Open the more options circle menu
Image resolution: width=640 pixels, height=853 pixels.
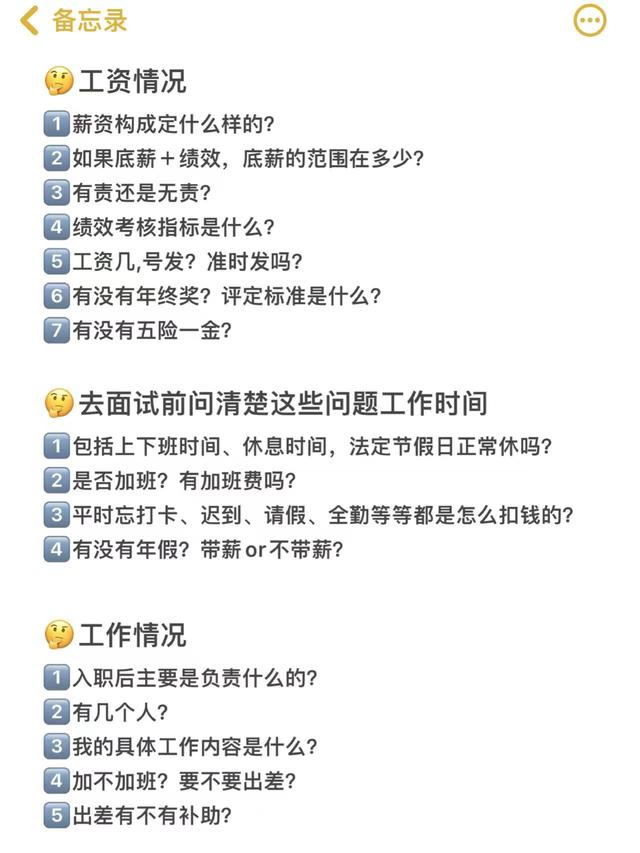(590, 20)
